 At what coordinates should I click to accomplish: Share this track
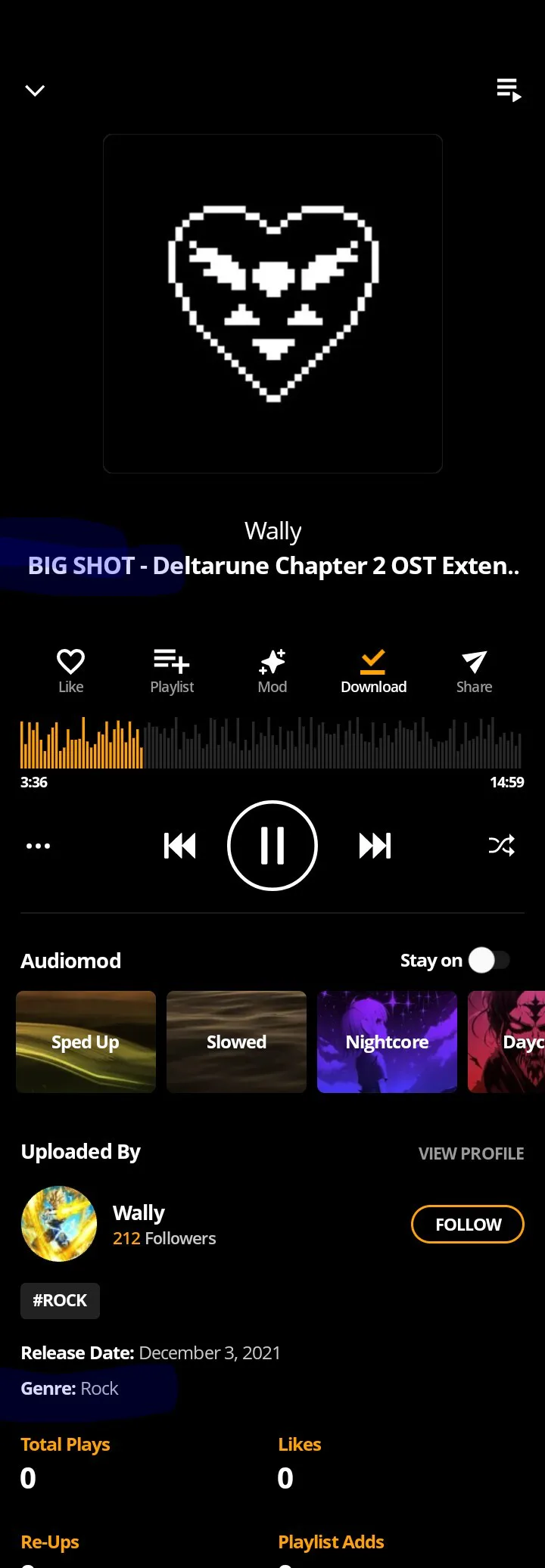(x=474, y=670)
